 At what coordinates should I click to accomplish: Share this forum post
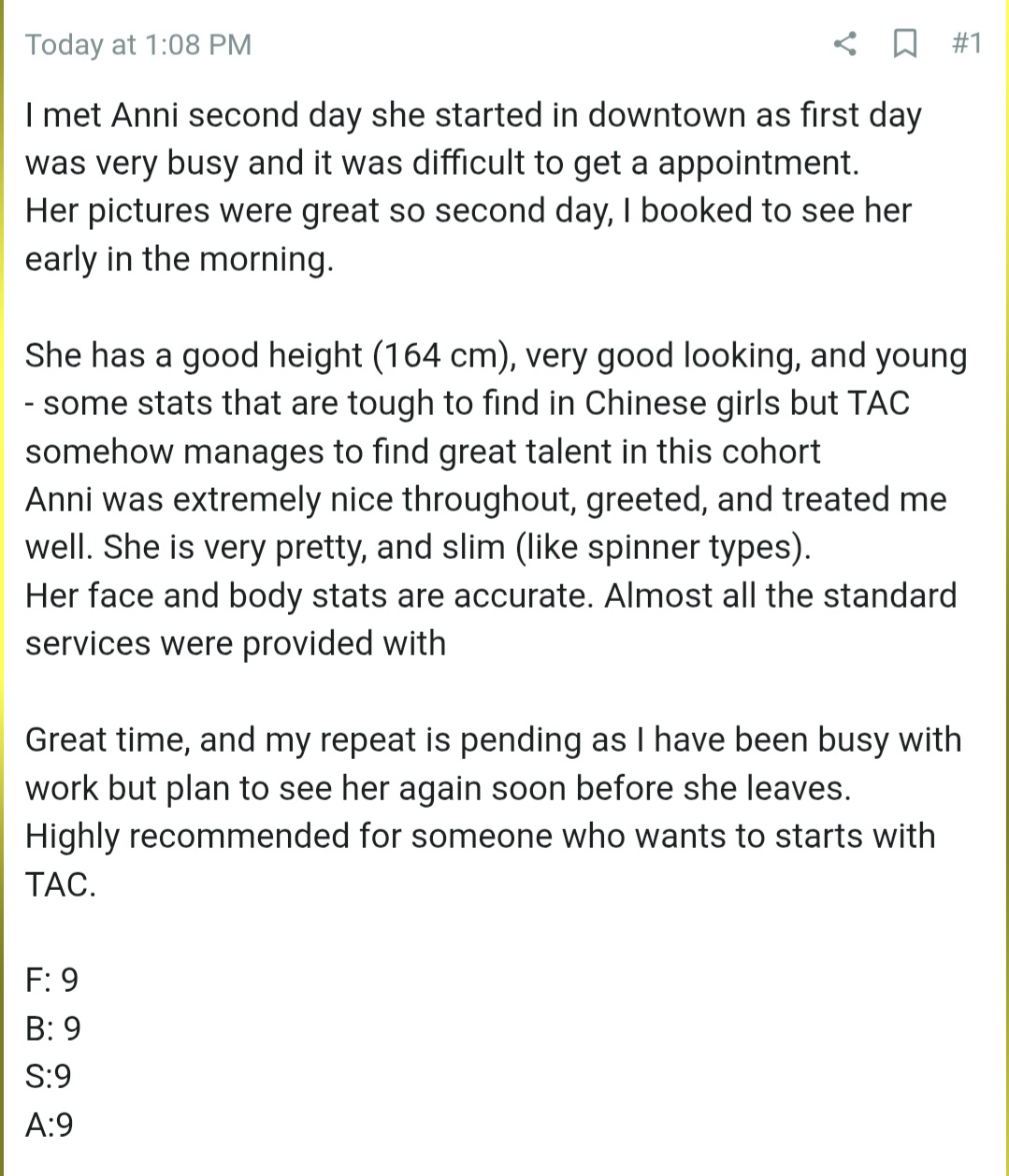(844, 43)
